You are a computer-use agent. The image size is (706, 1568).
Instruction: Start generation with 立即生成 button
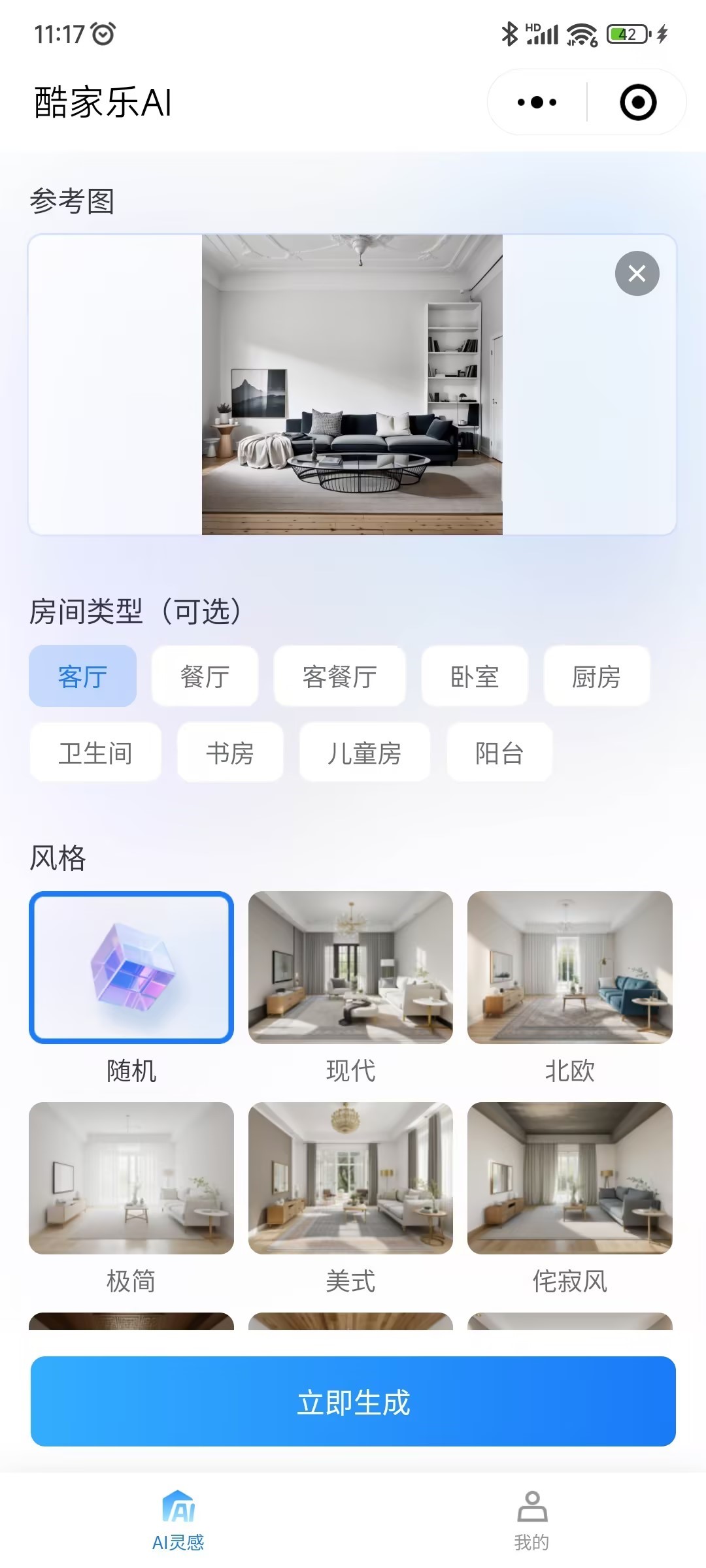(x=353, y=1401)
